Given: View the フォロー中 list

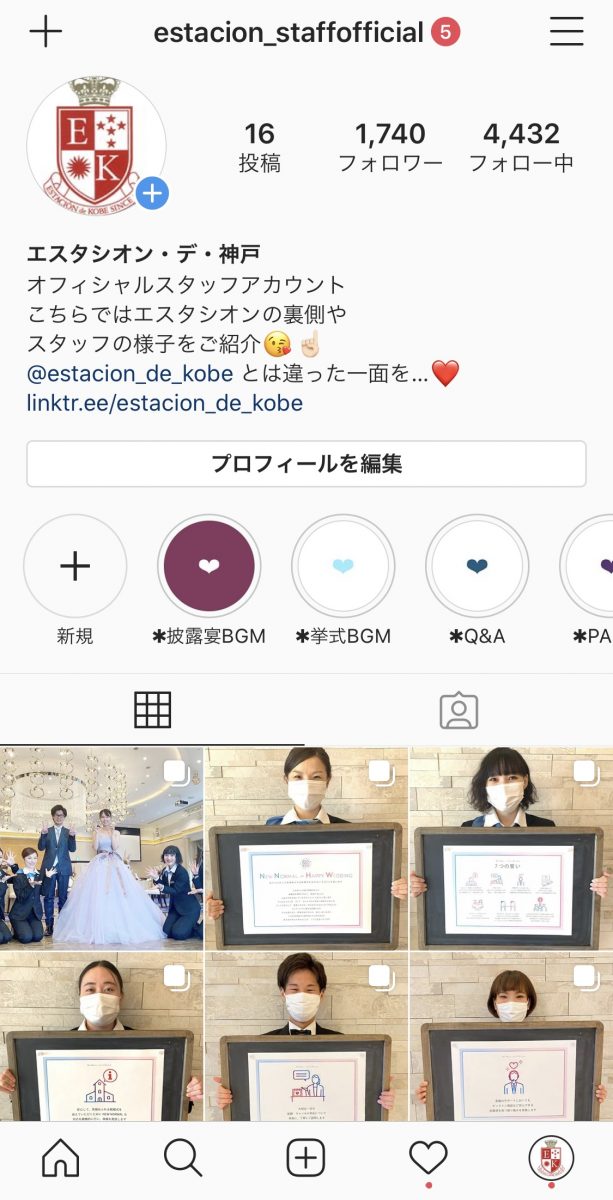Looking at the screenshot, I should [521, 147].
